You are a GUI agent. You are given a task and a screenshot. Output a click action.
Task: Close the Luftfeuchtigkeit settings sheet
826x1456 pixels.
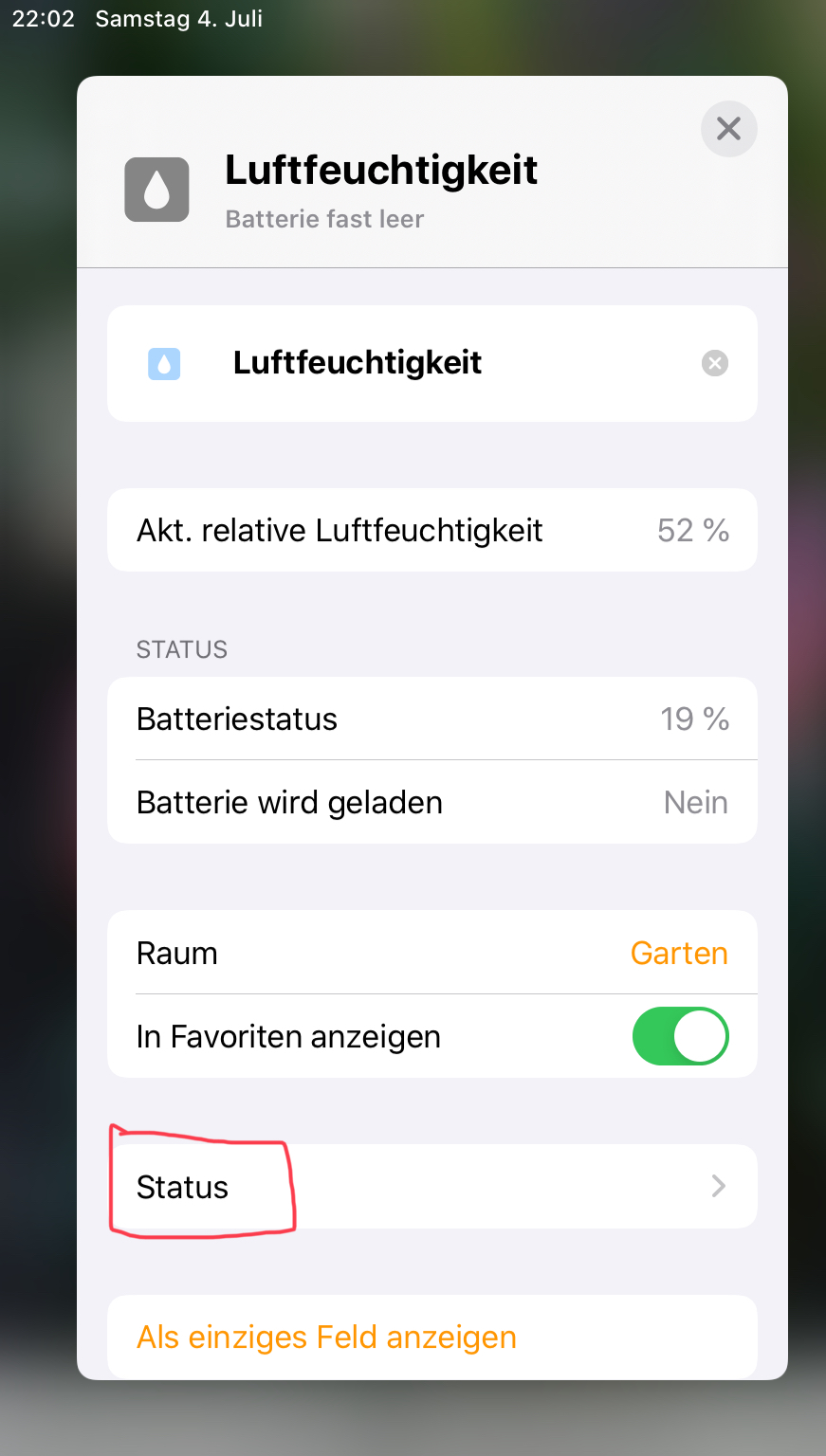tap(728, 129)
